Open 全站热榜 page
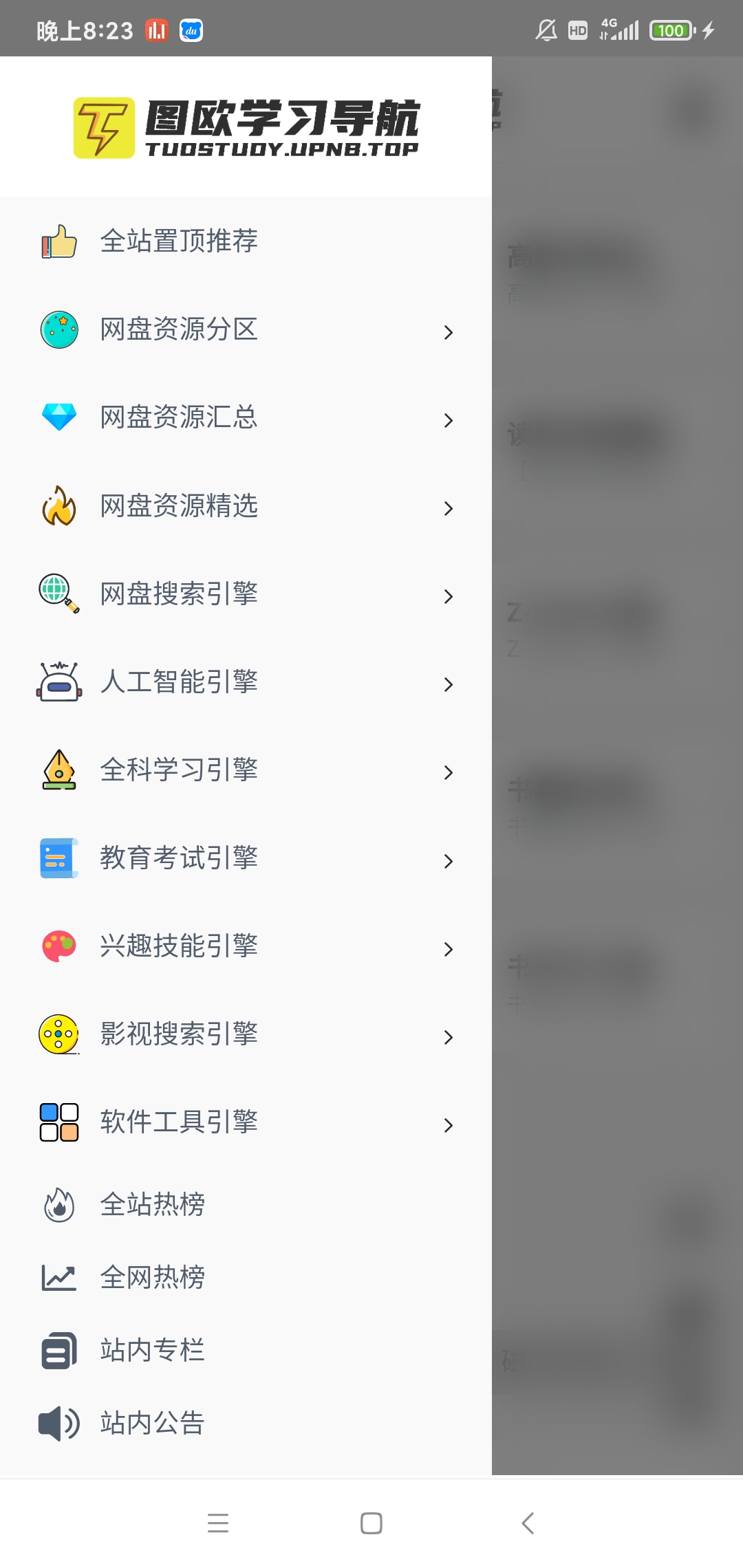Screen dimensions: 743x1568 (x=153, y=1204)
